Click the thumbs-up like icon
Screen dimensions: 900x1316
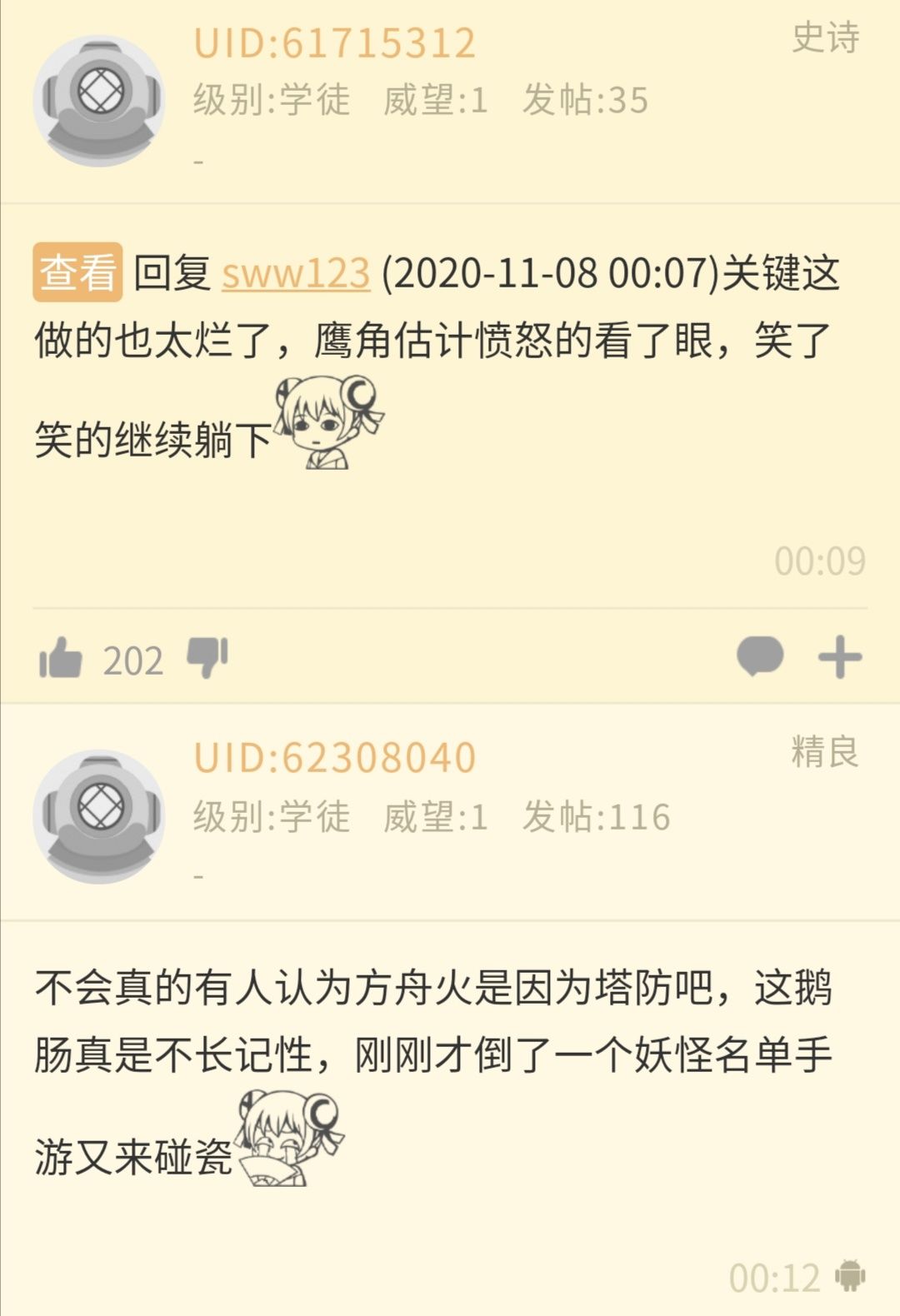click(61, 660)
